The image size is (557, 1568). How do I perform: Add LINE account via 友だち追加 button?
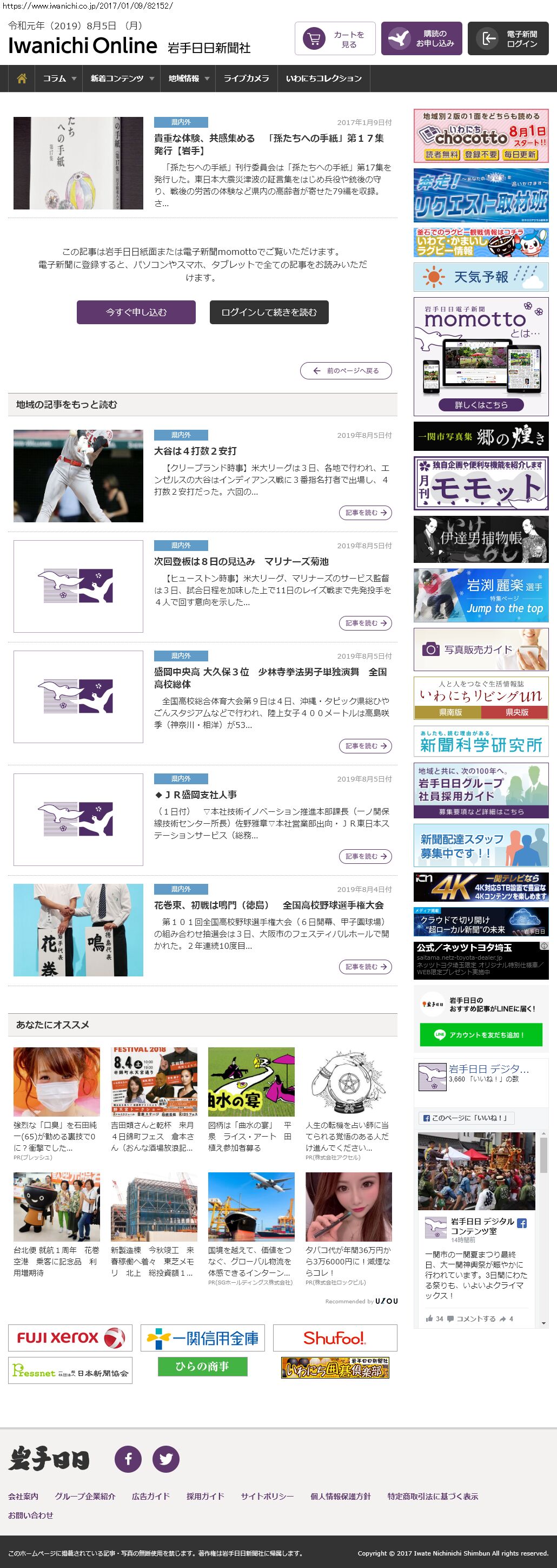point(480,1035)
